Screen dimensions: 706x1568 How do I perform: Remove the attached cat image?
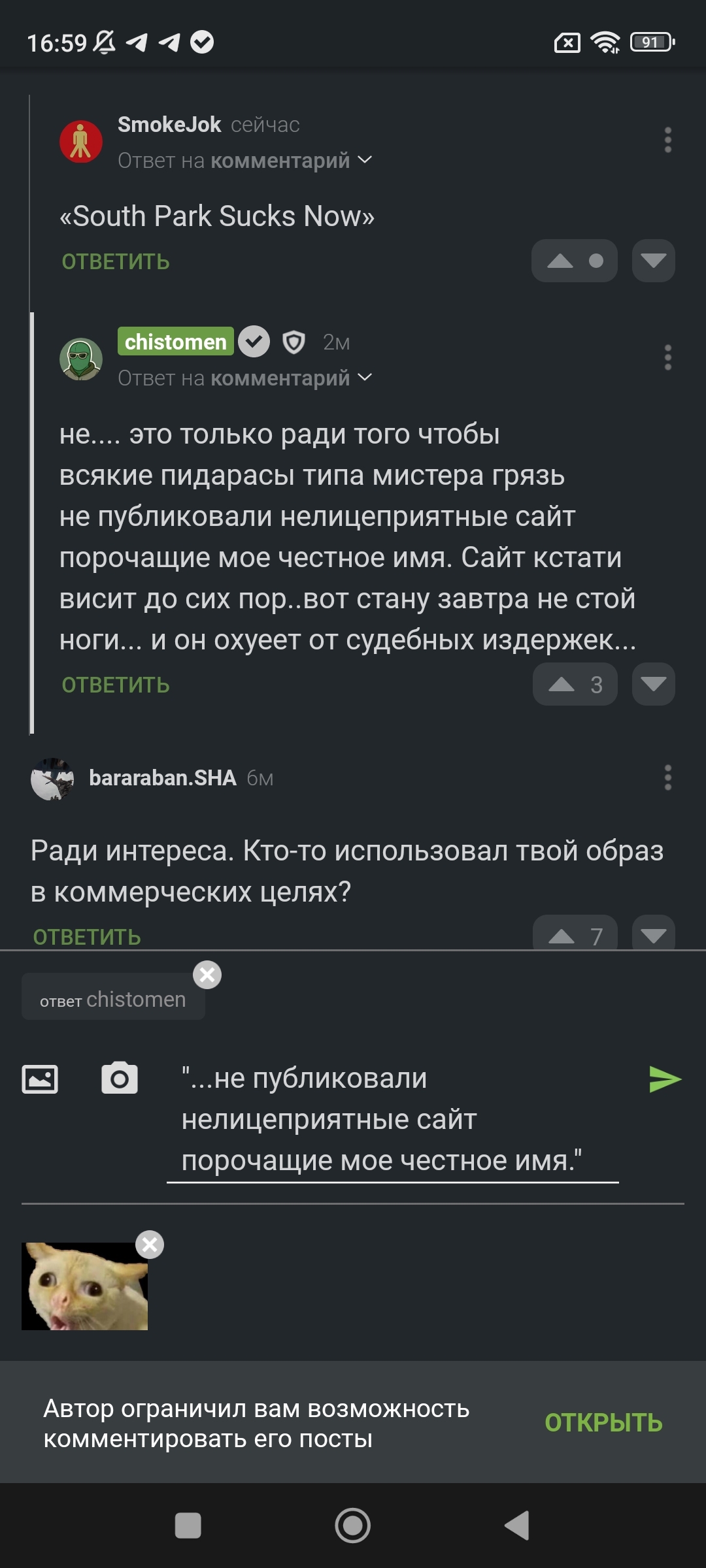[150, 1245]
